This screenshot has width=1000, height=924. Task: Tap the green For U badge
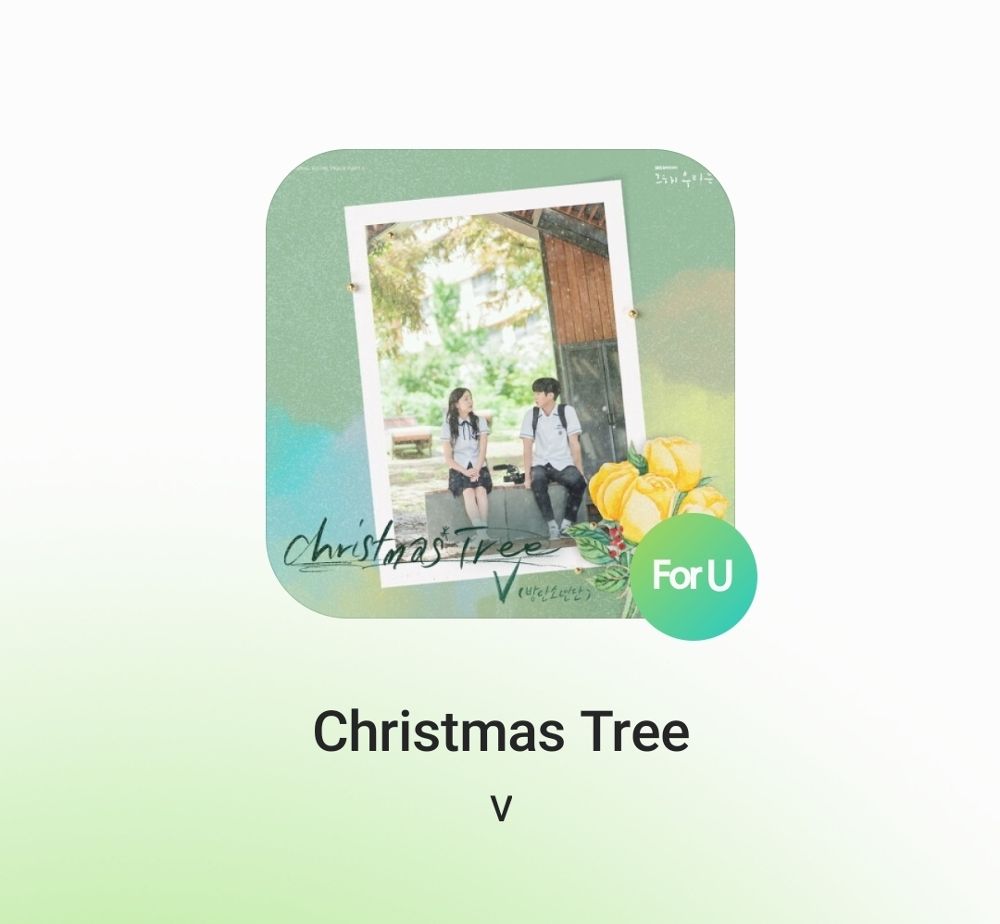click(693, 577)
